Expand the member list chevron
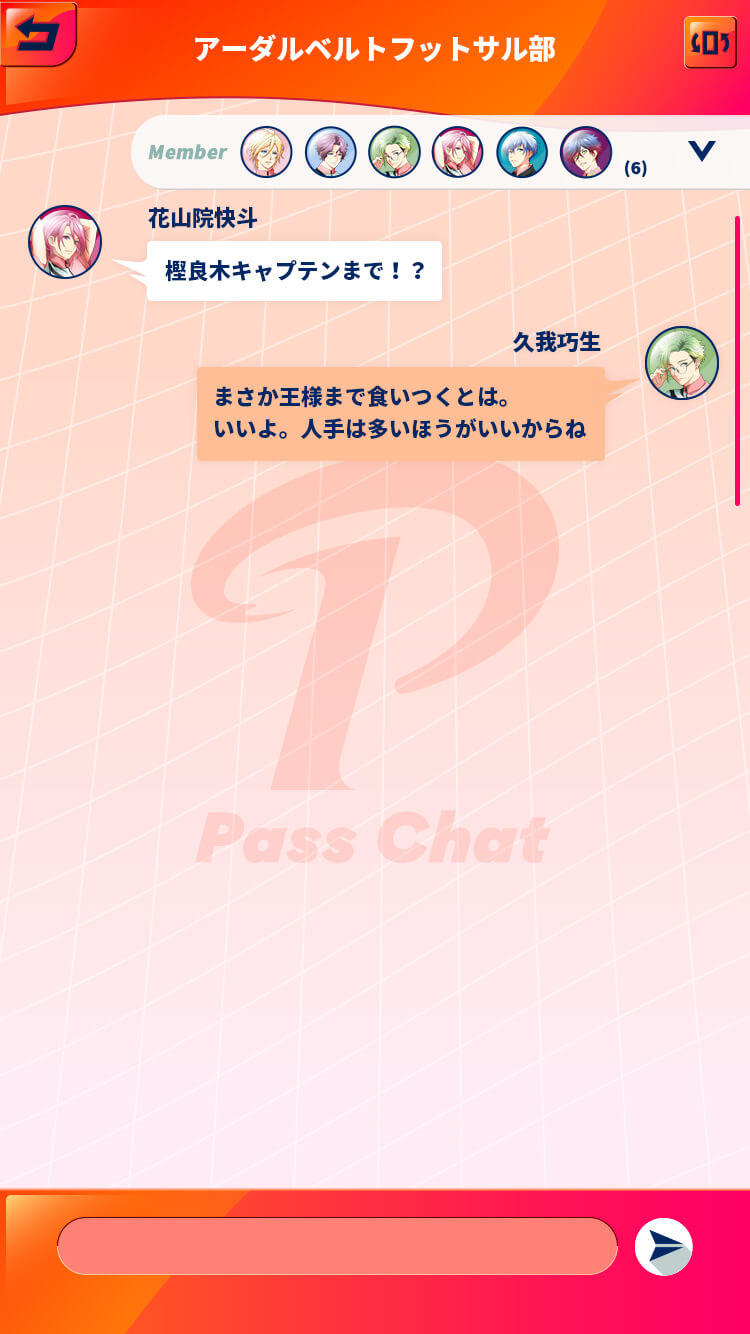The width and height of the screenshot is (750, 1334). 702,152
